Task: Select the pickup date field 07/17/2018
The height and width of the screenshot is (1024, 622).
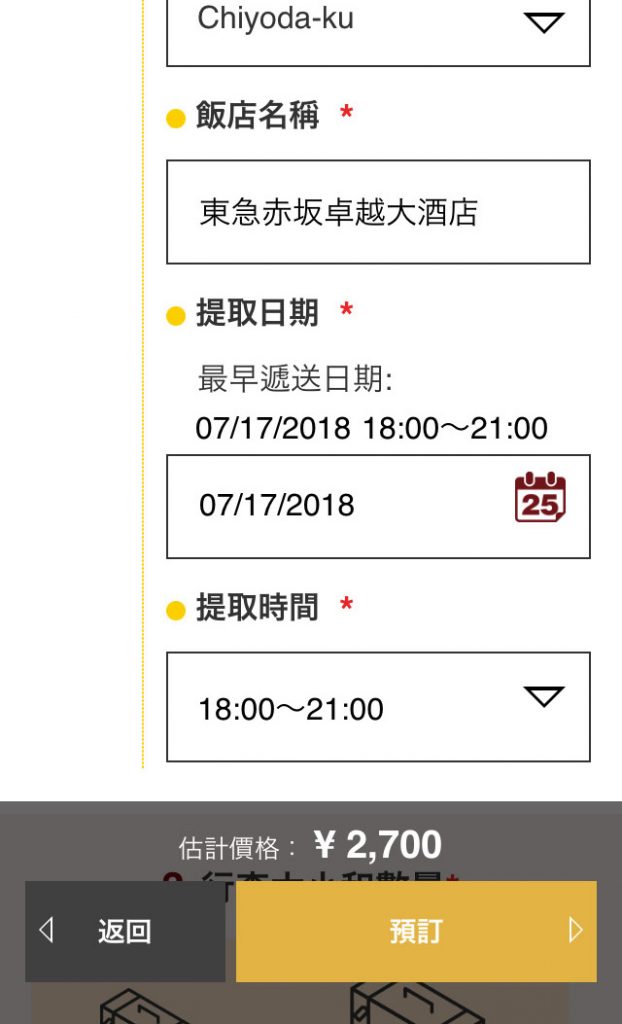Action: coord(340,505)
